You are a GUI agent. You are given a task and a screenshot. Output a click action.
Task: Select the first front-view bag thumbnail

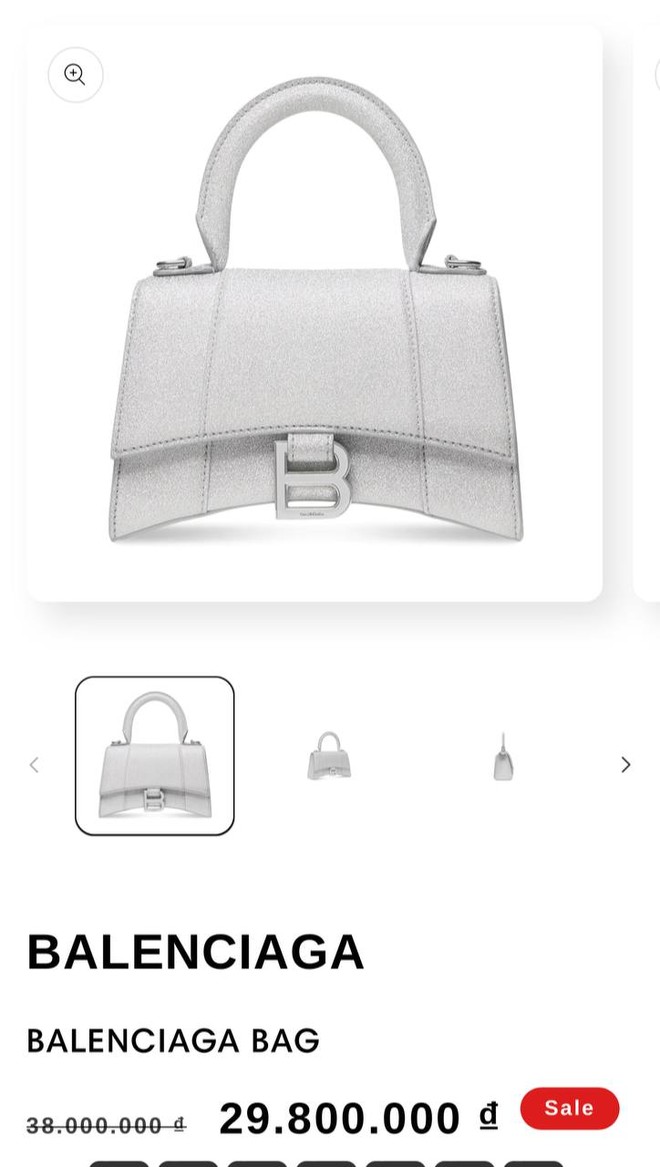pos(155,756)
